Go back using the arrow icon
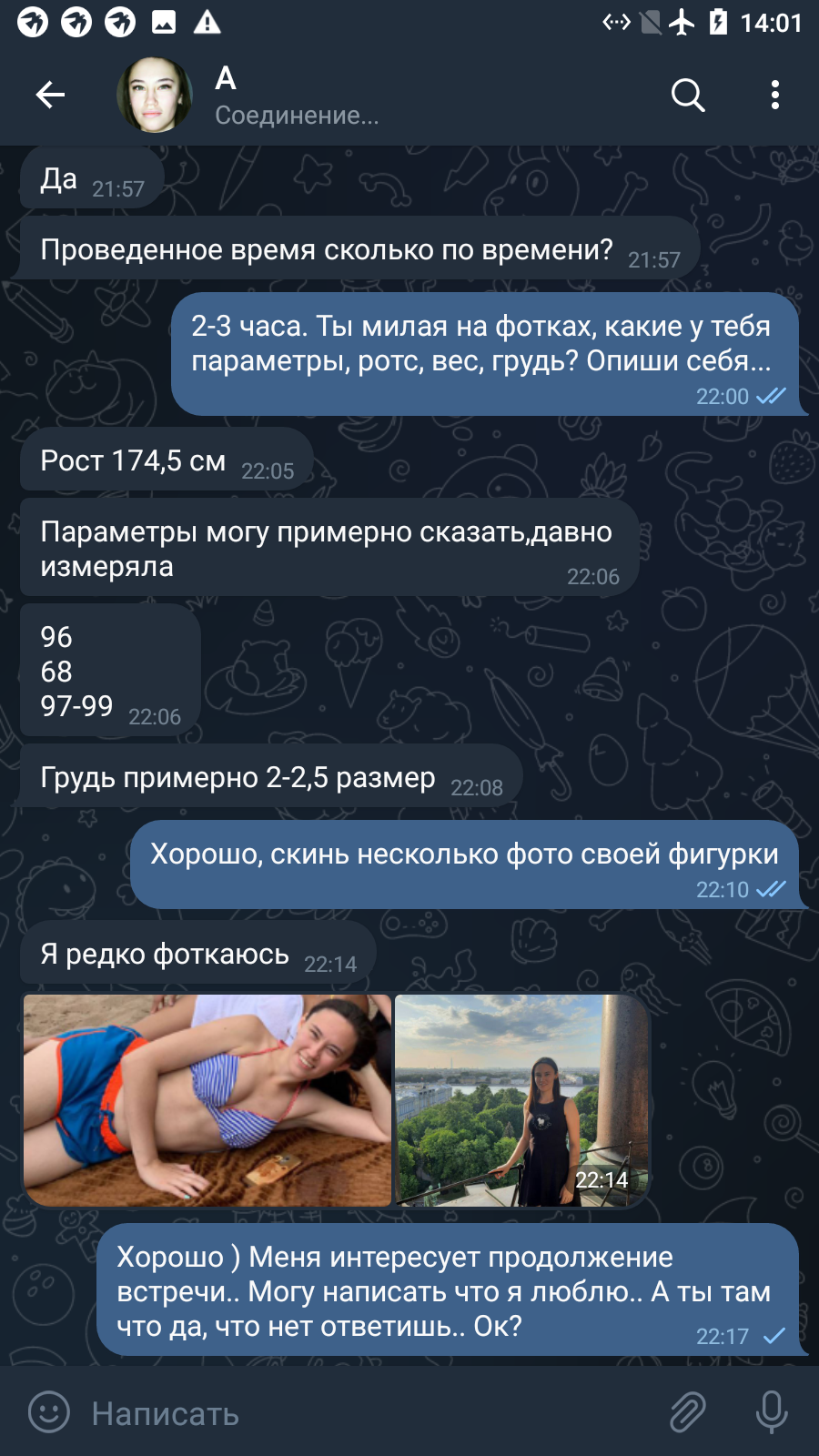The width and height of the screenshot is (819, 1456). [x=50, y=95]
